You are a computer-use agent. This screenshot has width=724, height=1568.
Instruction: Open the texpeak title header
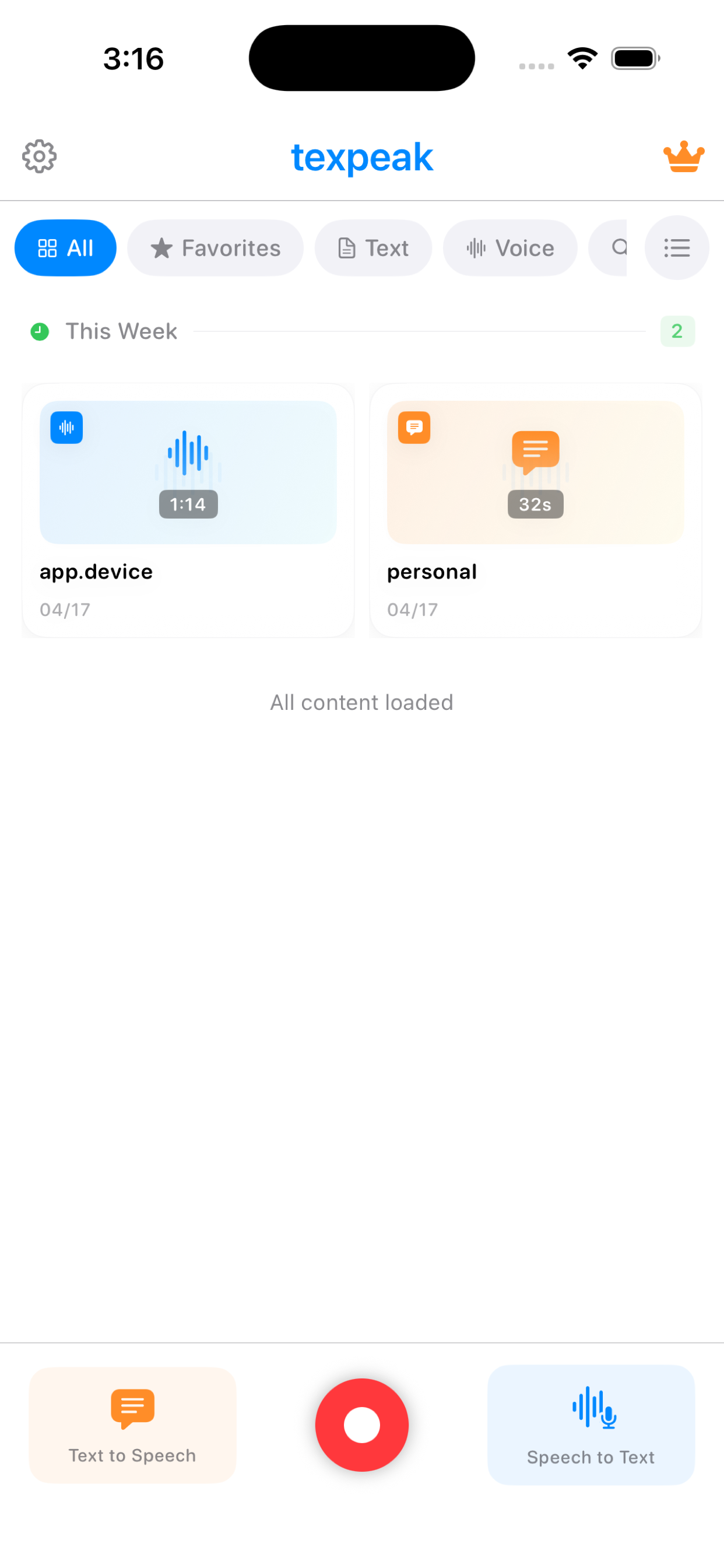[361, 157]
